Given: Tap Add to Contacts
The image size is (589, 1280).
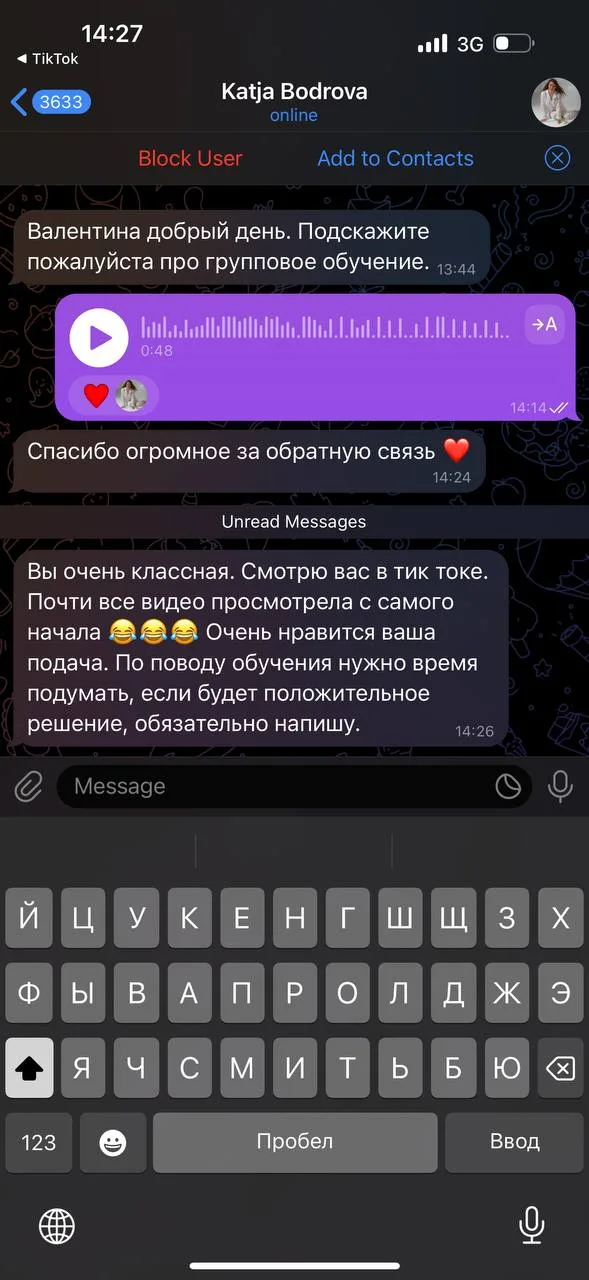Looking at the screenshot, I should tap(395, 158).
